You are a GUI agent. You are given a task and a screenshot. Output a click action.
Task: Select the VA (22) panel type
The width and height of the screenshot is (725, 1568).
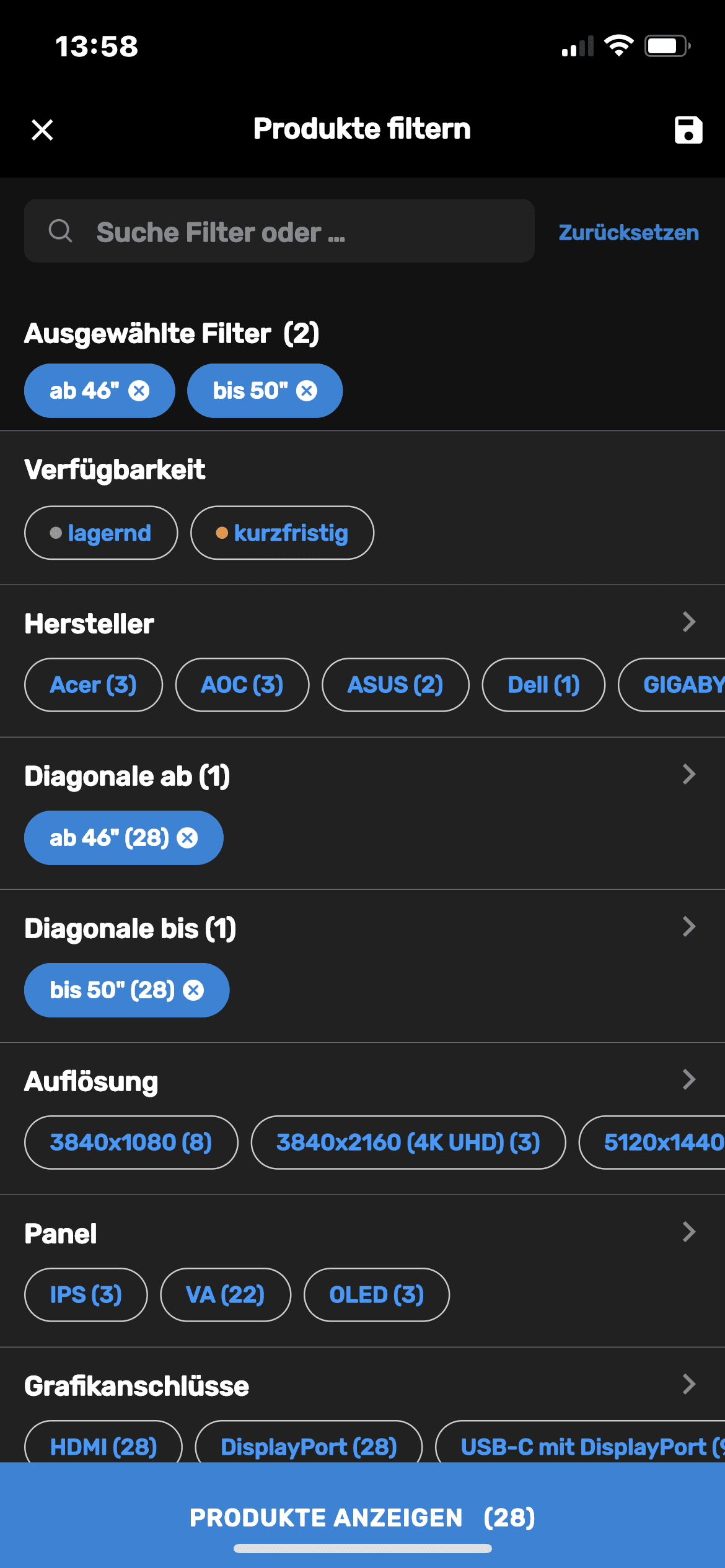coord(226,1295)
